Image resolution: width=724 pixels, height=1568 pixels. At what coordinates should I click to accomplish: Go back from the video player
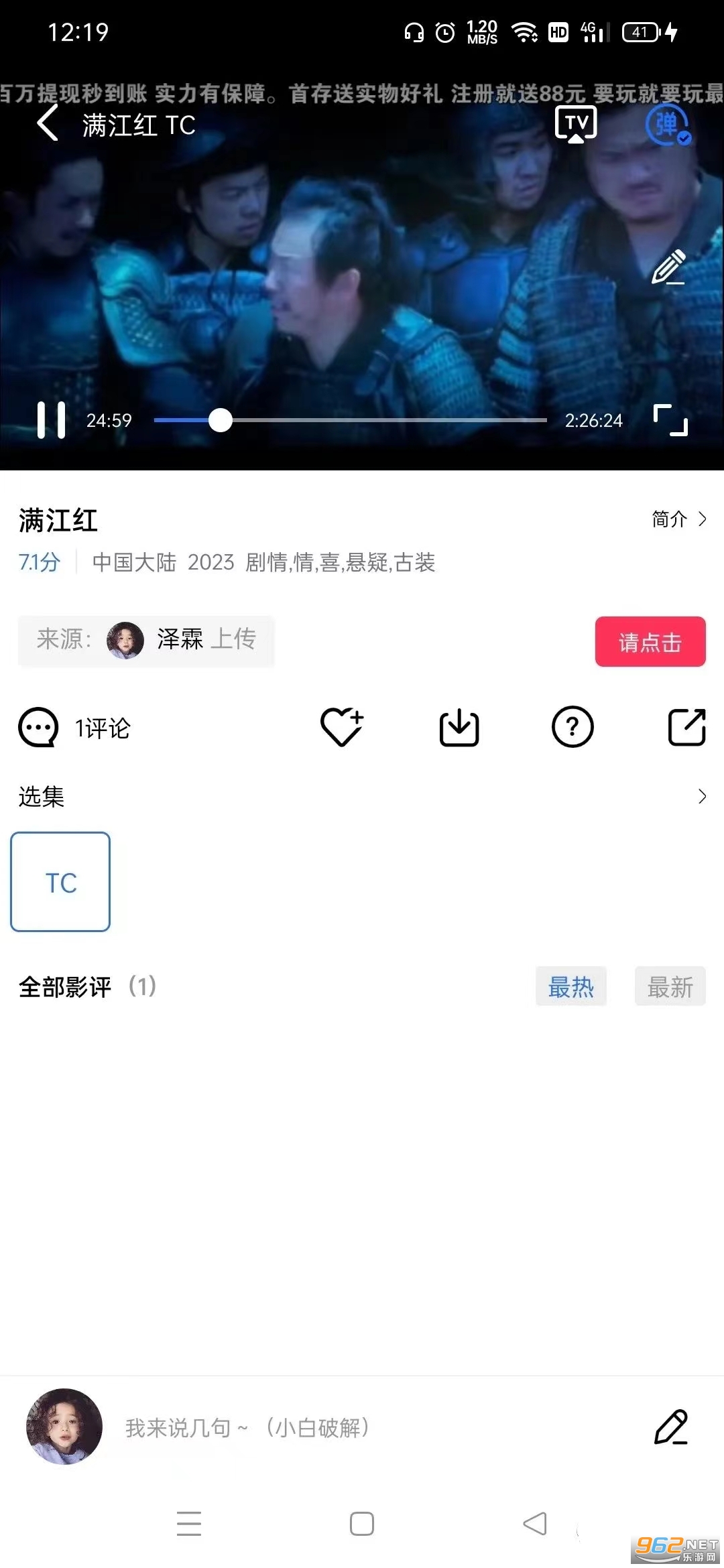[x=48, y=124]
